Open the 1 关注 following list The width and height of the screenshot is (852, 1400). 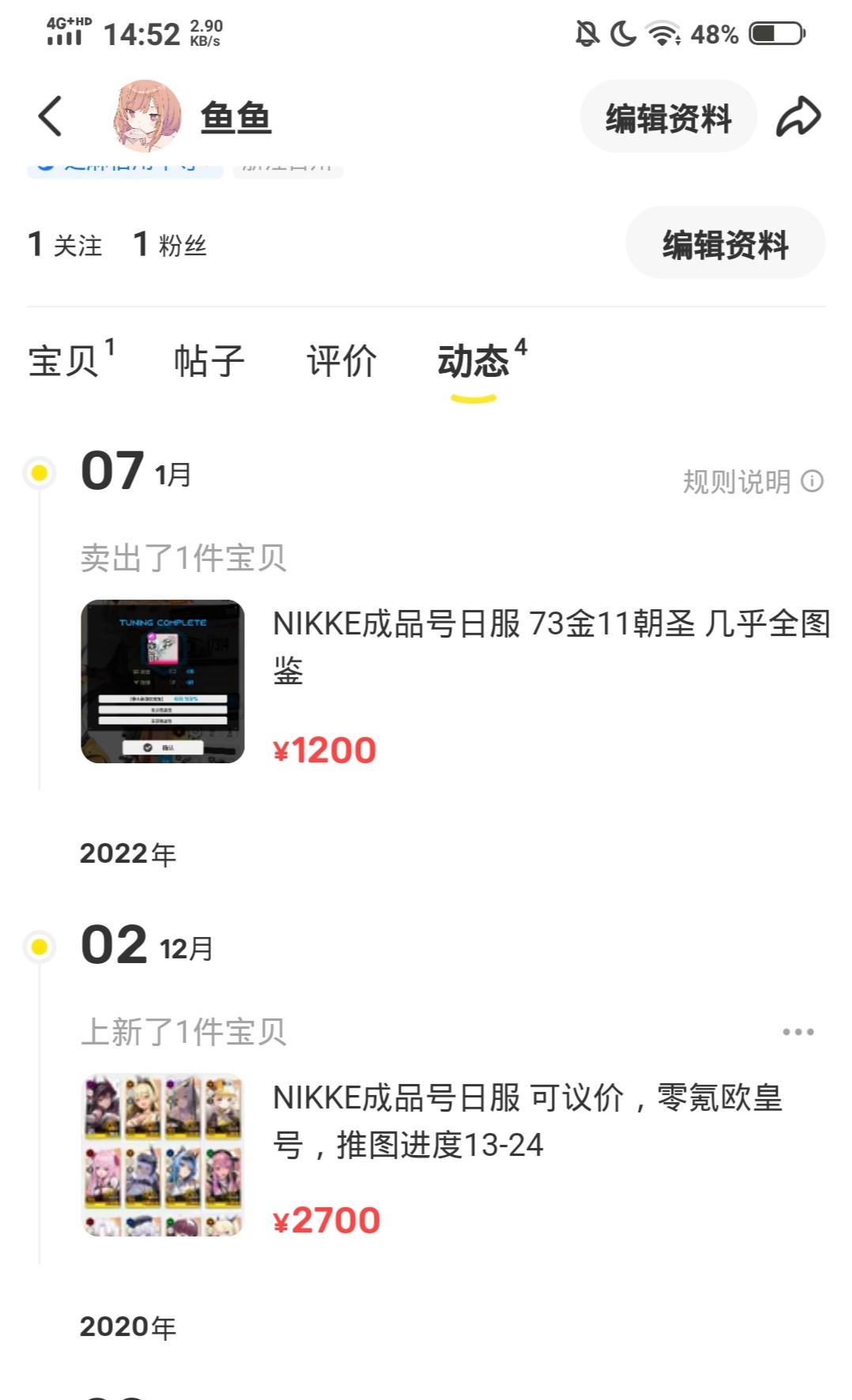tap(66, 245)
